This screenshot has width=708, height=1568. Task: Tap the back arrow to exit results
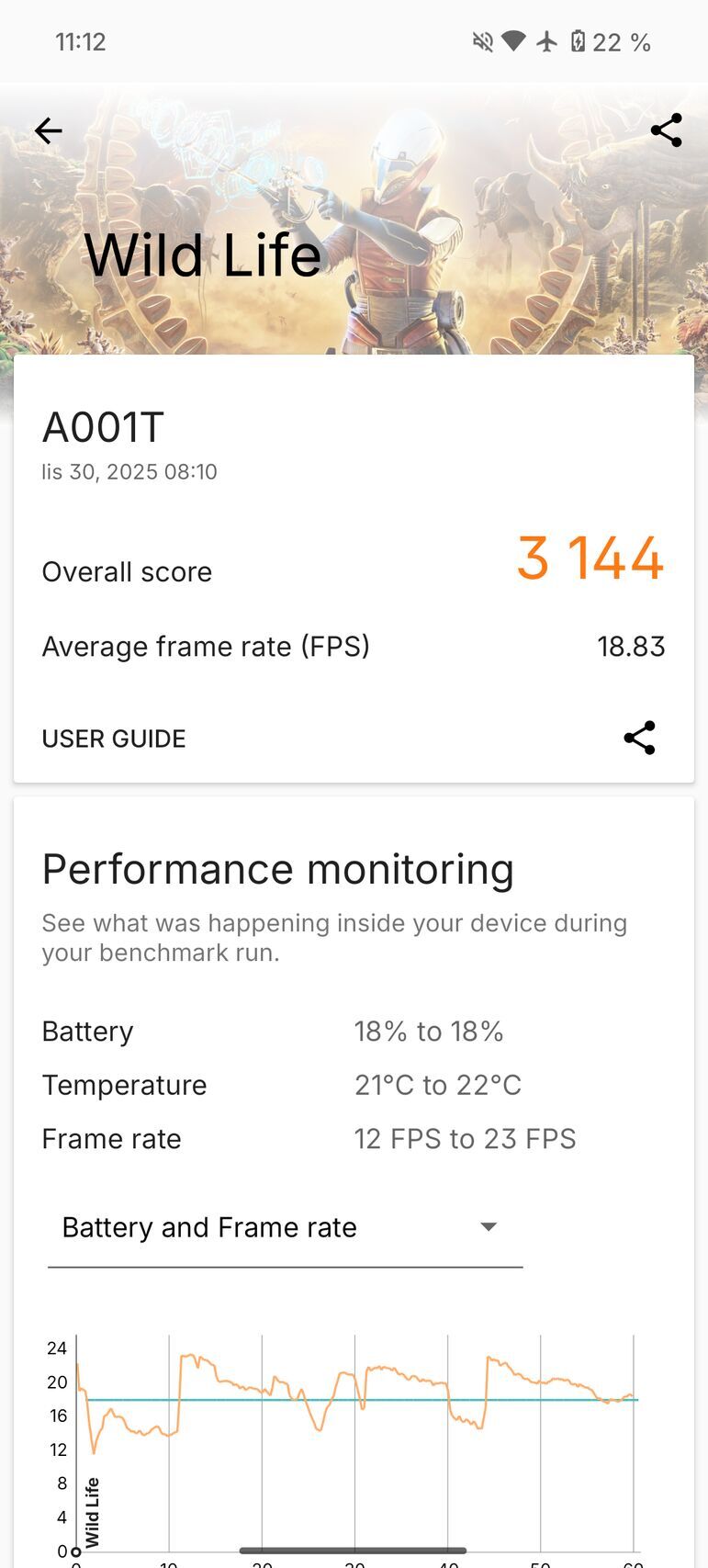[x=48, y=130]
